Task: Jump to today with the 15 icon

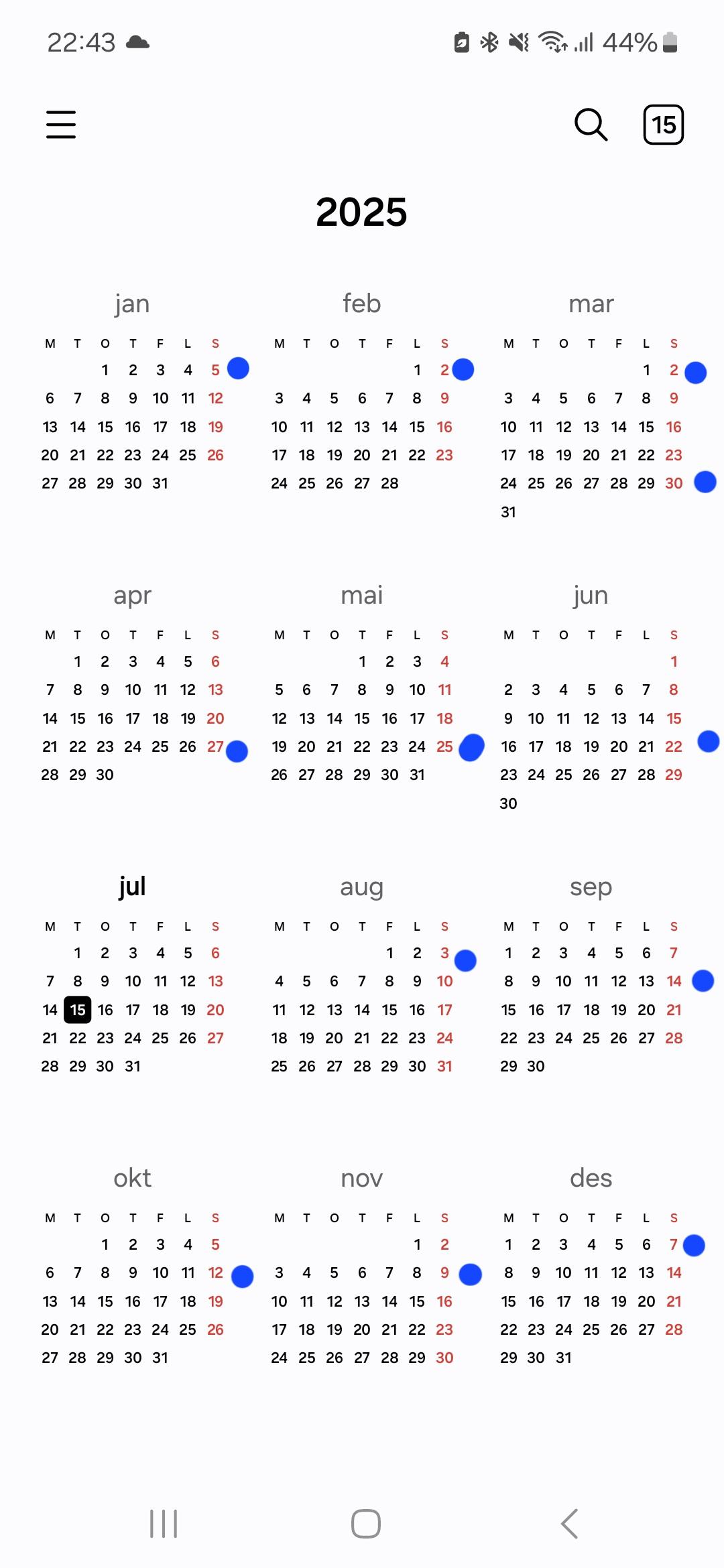Action: point(664,125)
